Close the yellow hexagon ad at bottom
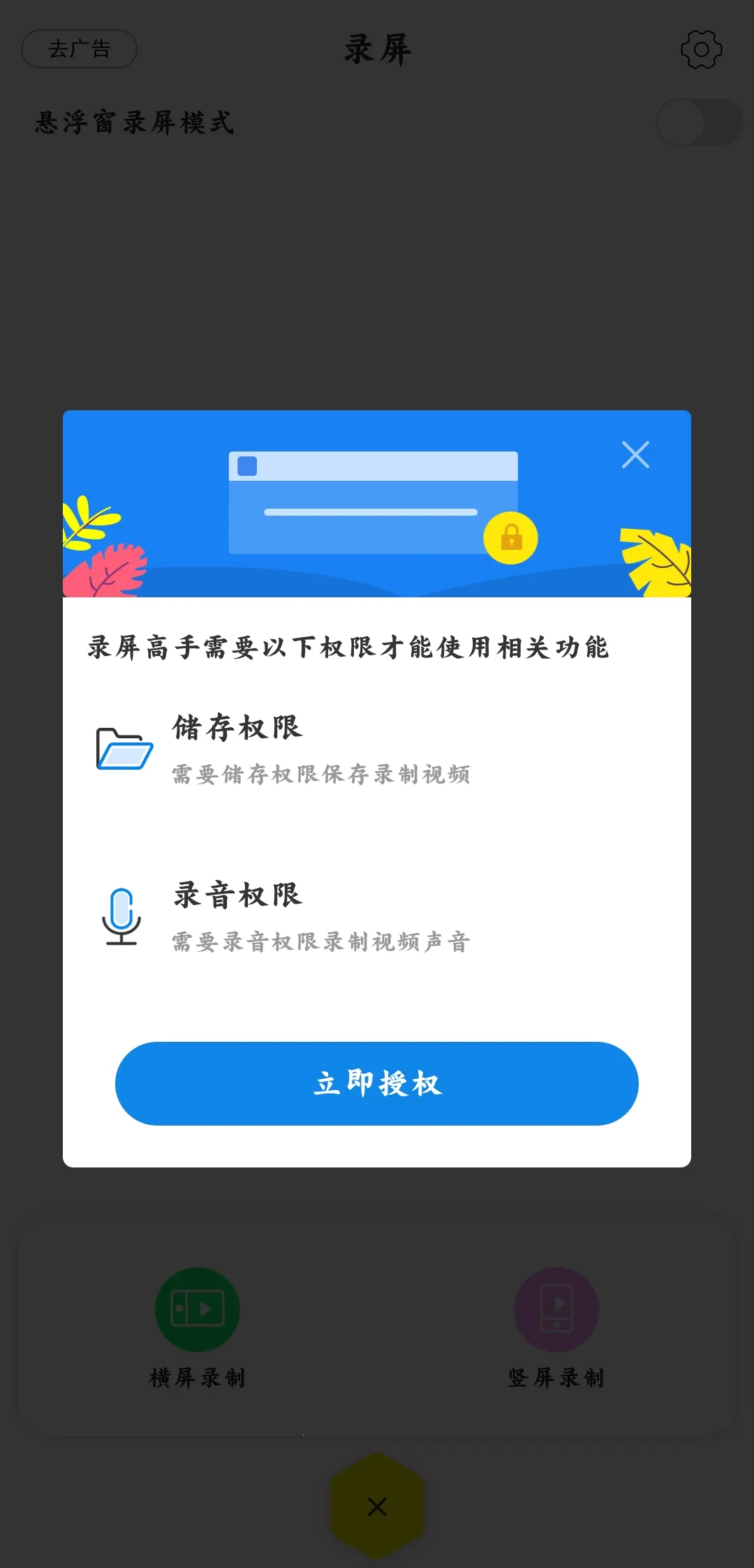The height and width of the screenshot is (1568, 754). point(377,1507)
